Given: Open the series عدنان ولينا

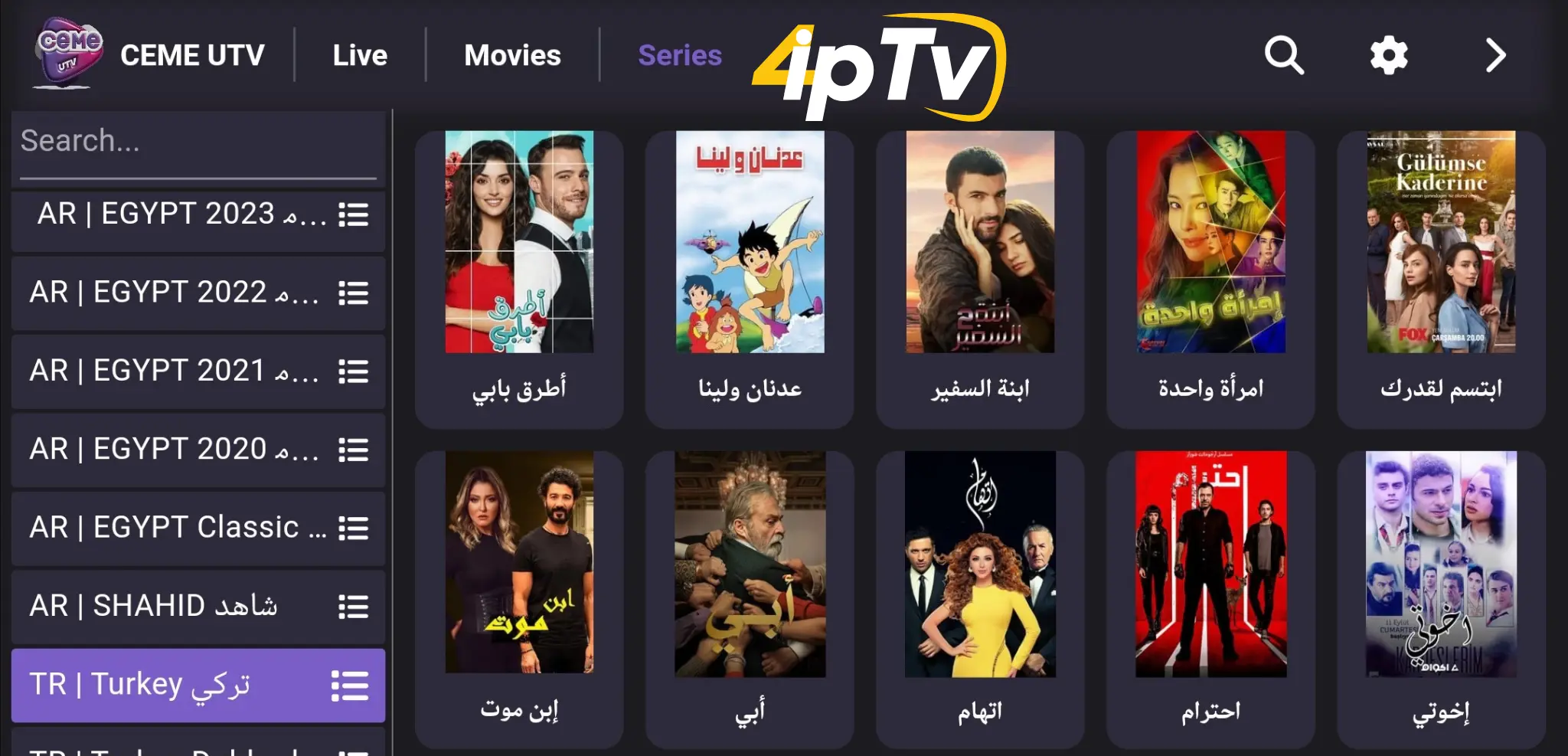Looking at the screenshot, I should pos(750,280).
